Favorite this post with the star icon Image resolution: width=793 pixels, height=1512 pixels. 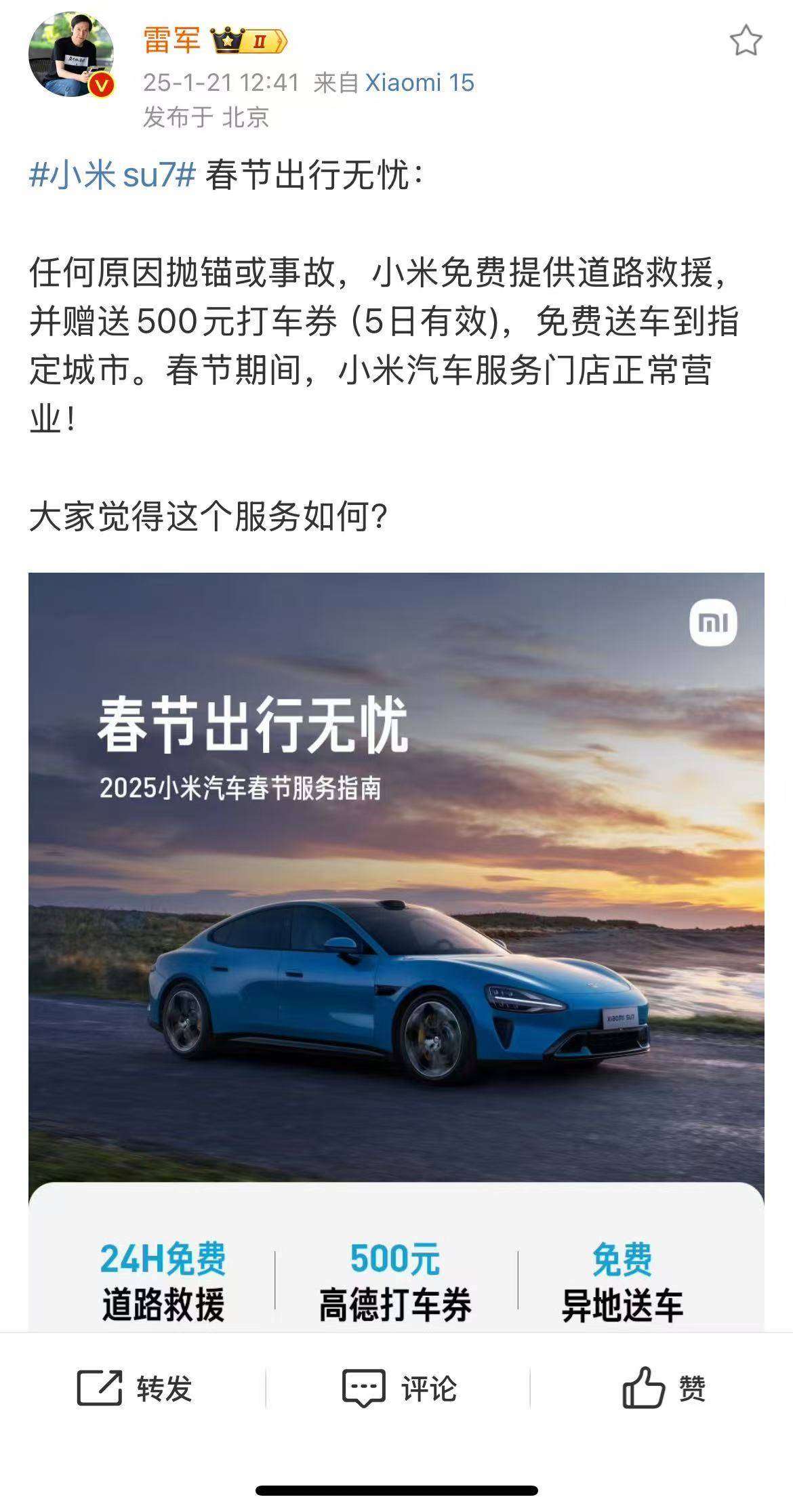point(746,41)
